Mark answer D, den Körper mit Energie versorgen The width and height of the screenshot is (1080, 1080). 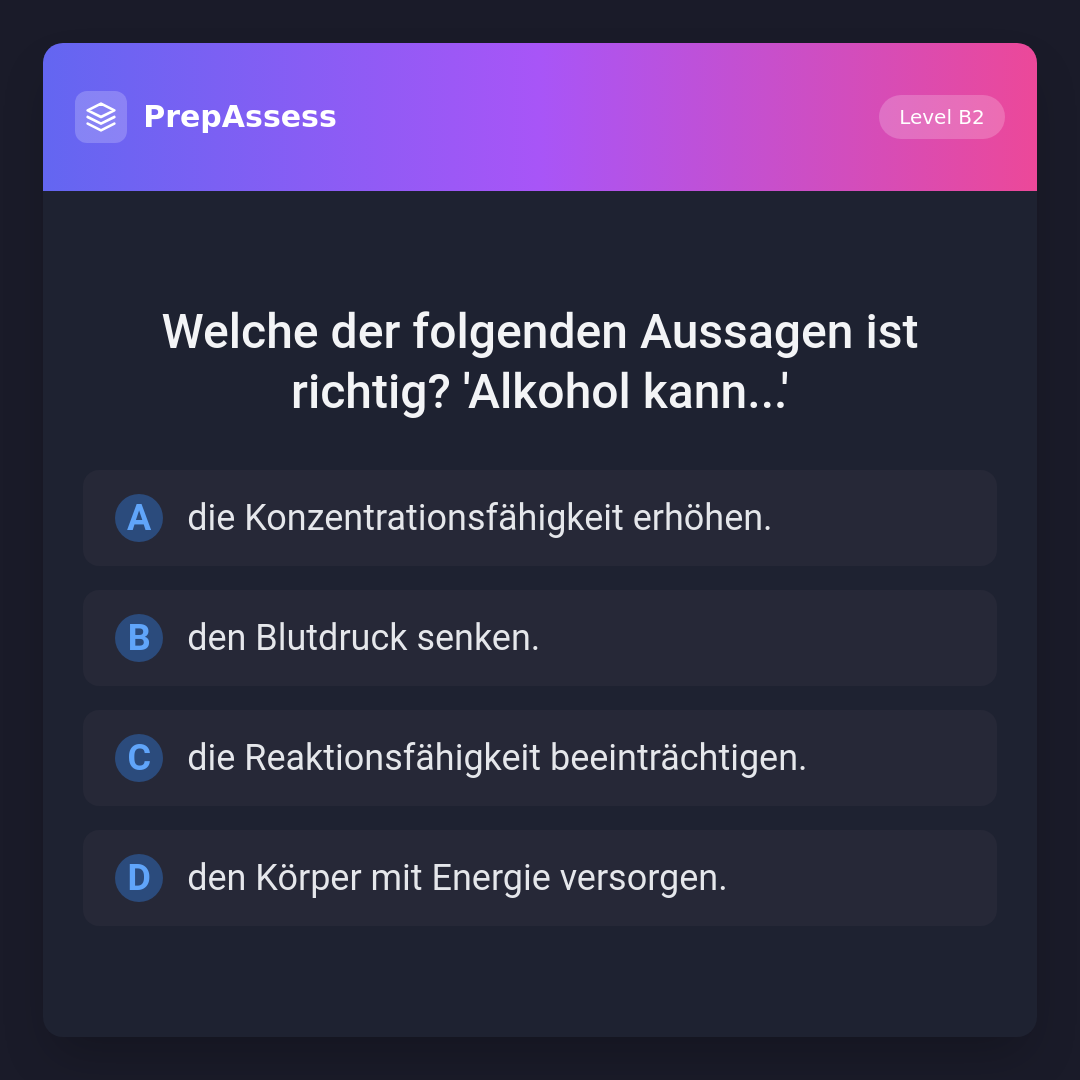click(540, 878)
